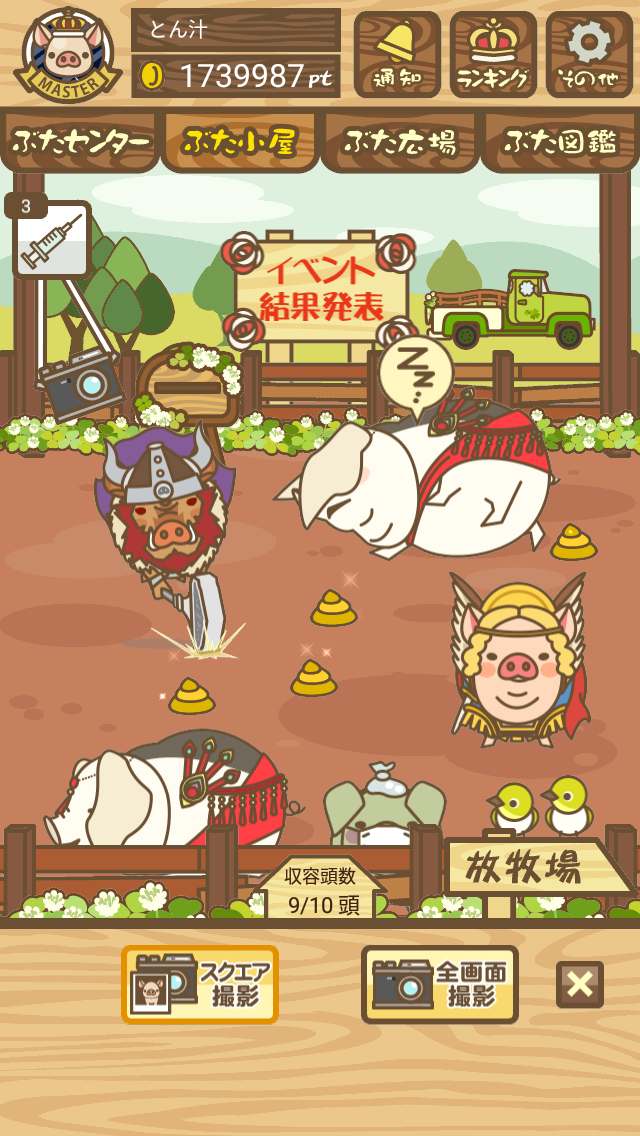Go to the ぶた広場 tab

400,142
